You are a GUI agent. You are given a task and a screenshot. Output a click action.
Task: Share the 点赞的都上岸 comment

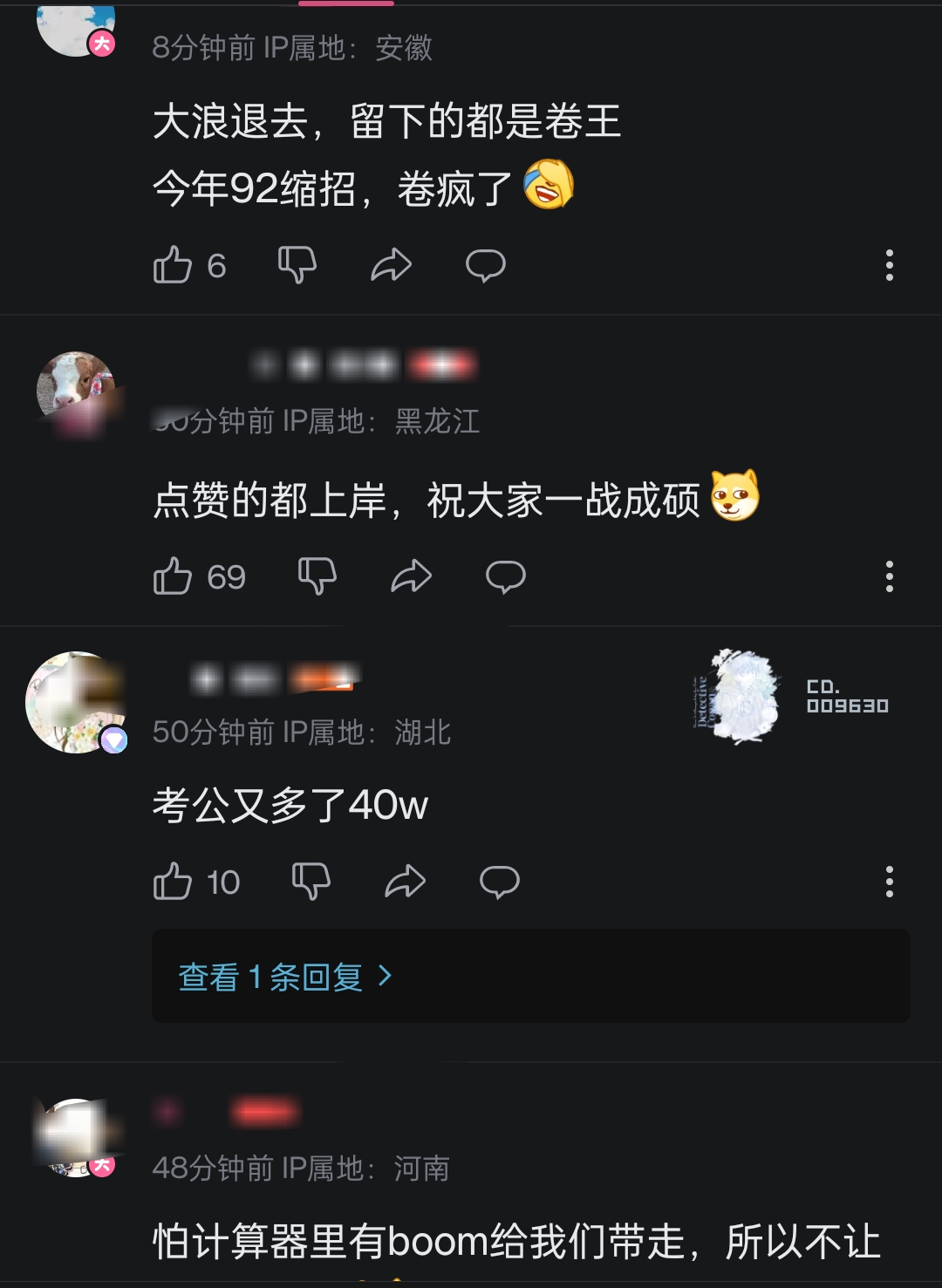[x=411, y=576]
